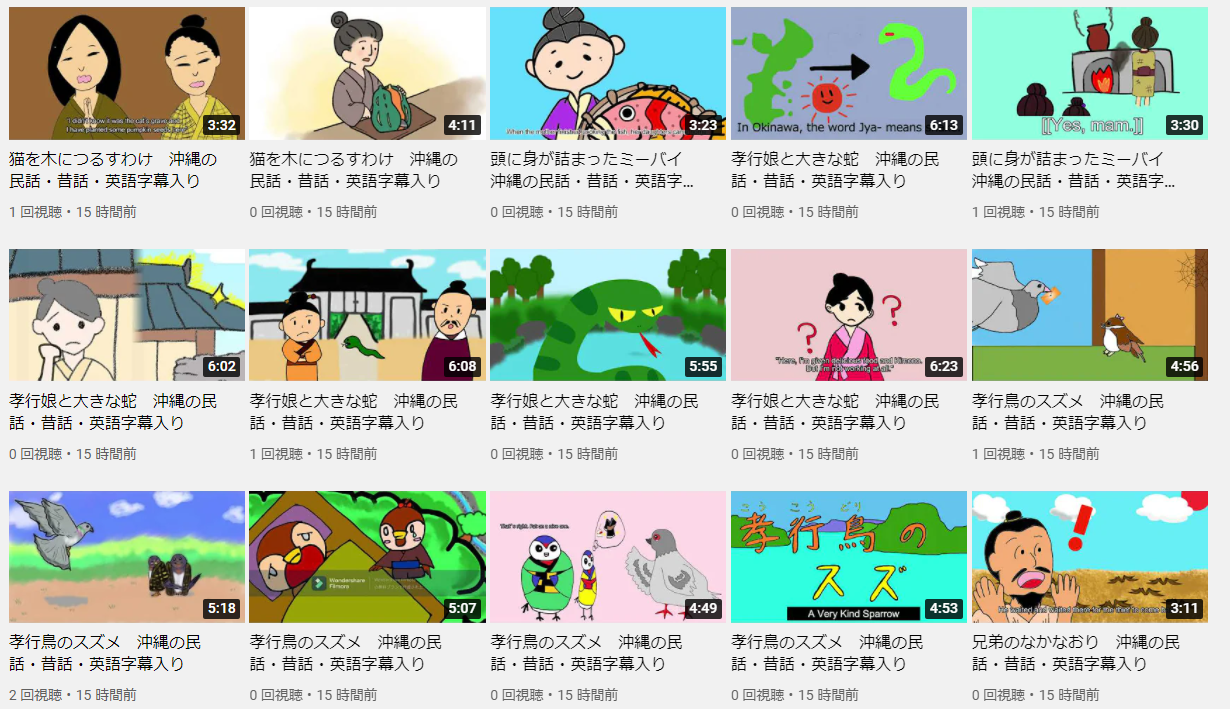
Task: Play the 4:56 孝行鳥のスズメ video
Action: (x=1090, y=315)
